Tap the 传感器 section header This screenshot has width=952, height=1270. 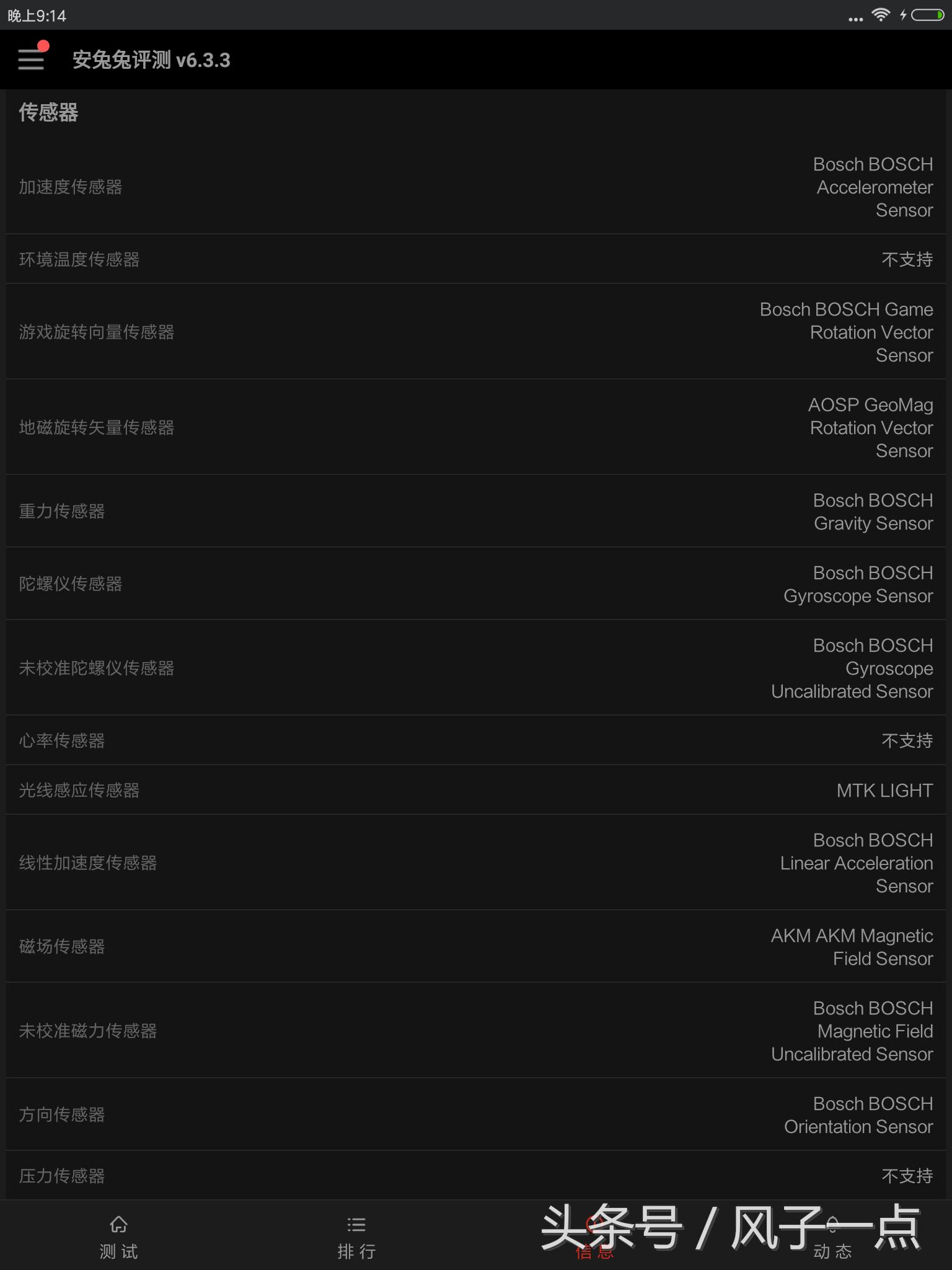tap(49, 113)
